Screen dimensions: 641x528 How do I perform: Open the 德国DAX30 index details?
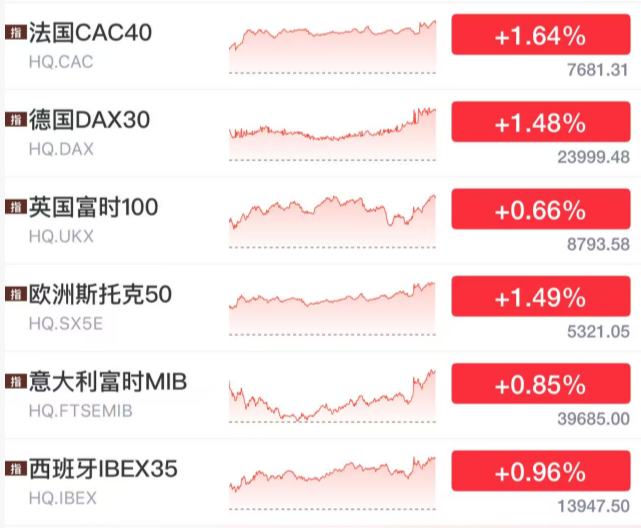point(90,120)
